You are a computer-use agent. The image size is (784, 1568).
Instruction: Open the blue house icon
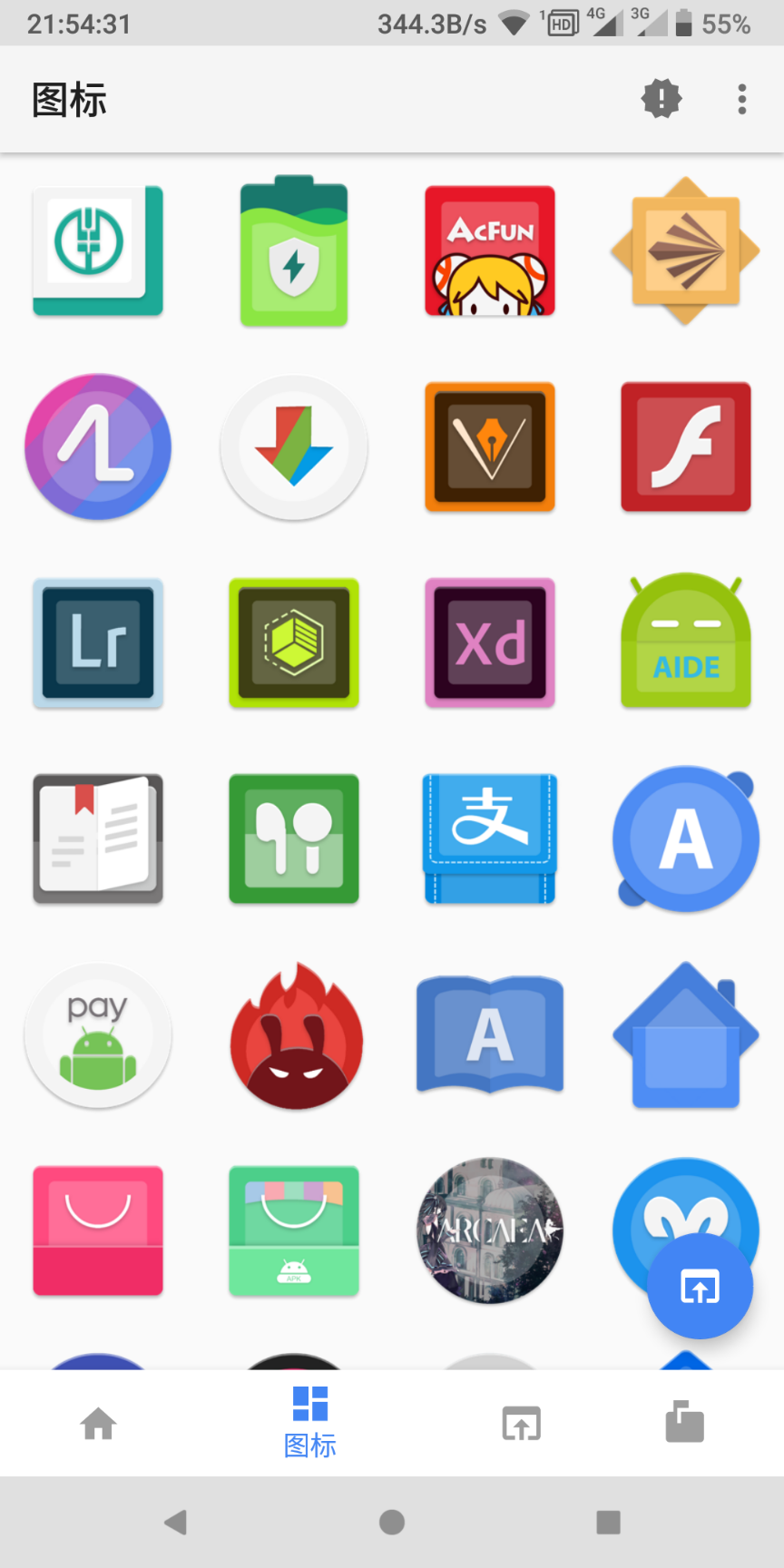[x=686, y=1035]
